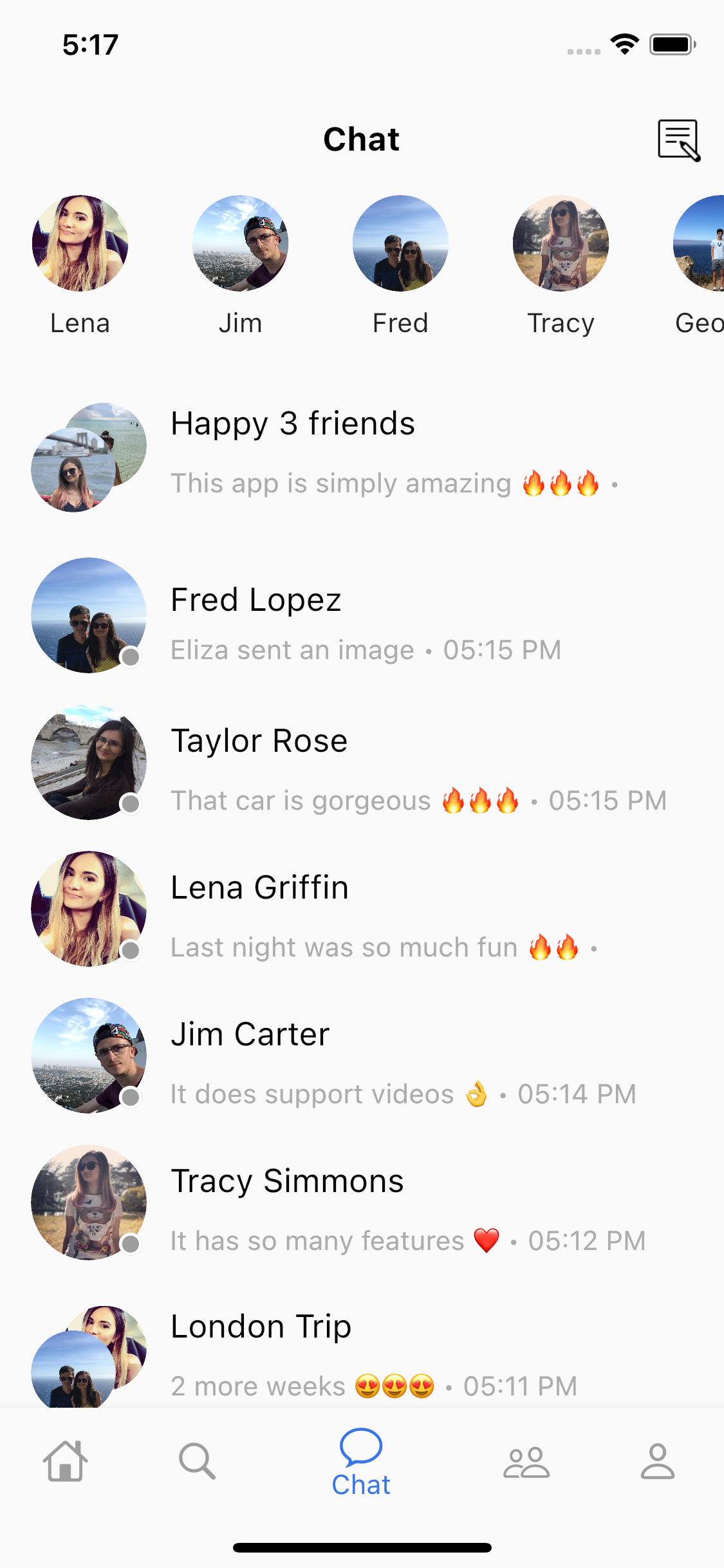Open Lena's avatar in the top row
Viewport: 724px width, 1568px height.
point(80,243)
